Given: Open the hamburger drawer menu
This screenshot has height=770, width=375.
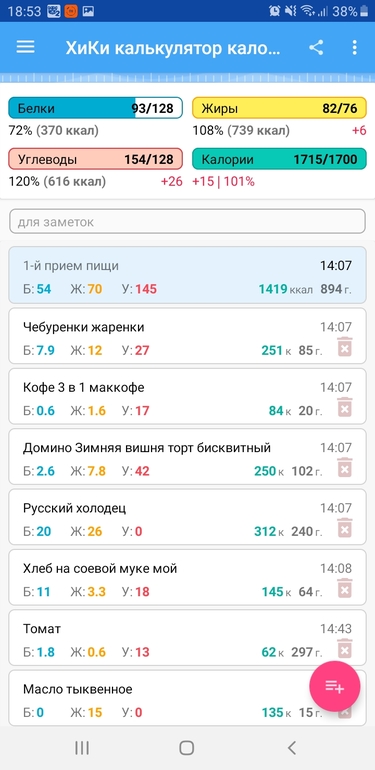Looking at the screenshot, I should [26, 47].
